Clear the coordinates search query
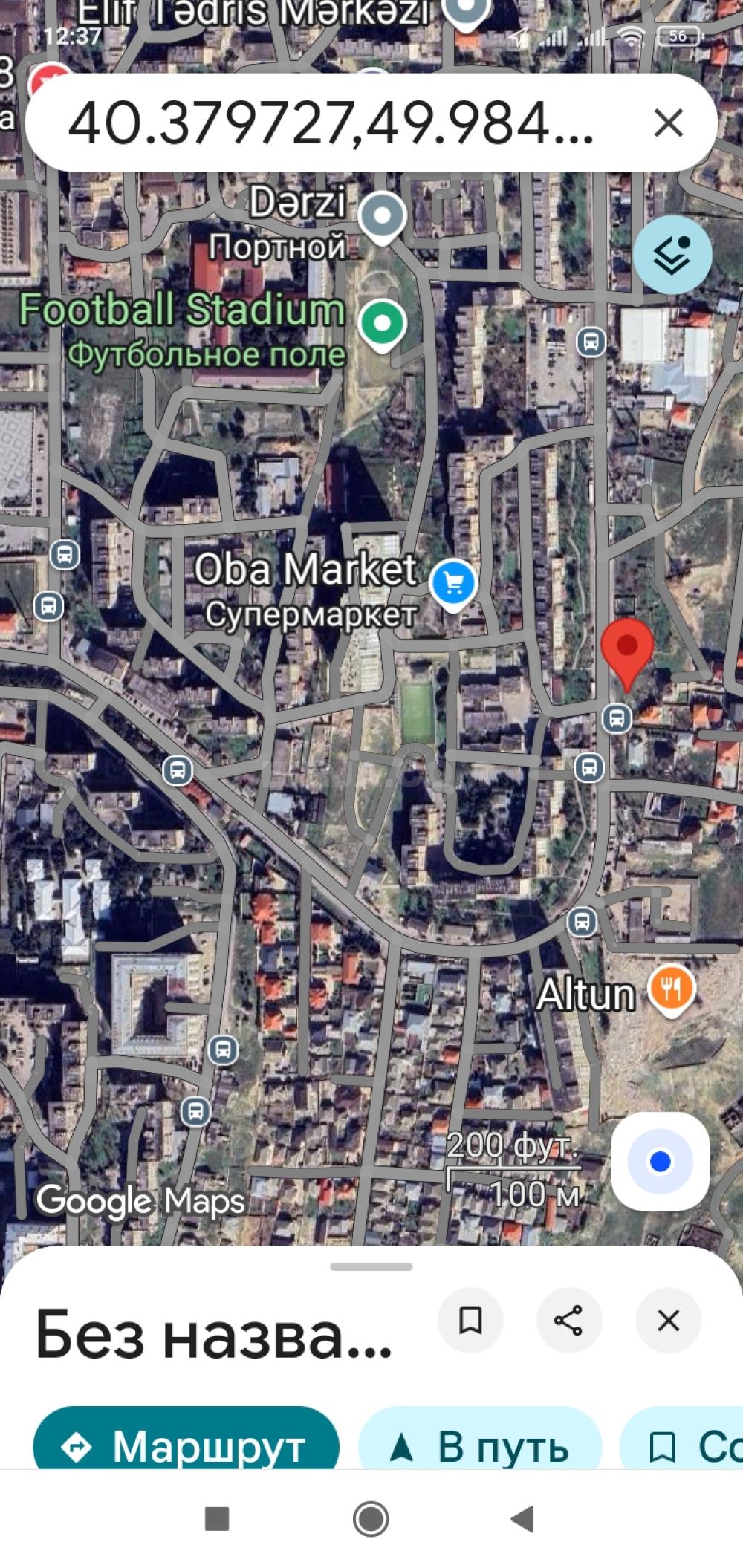The image size is (743, 1568). (x=668, y=123)
